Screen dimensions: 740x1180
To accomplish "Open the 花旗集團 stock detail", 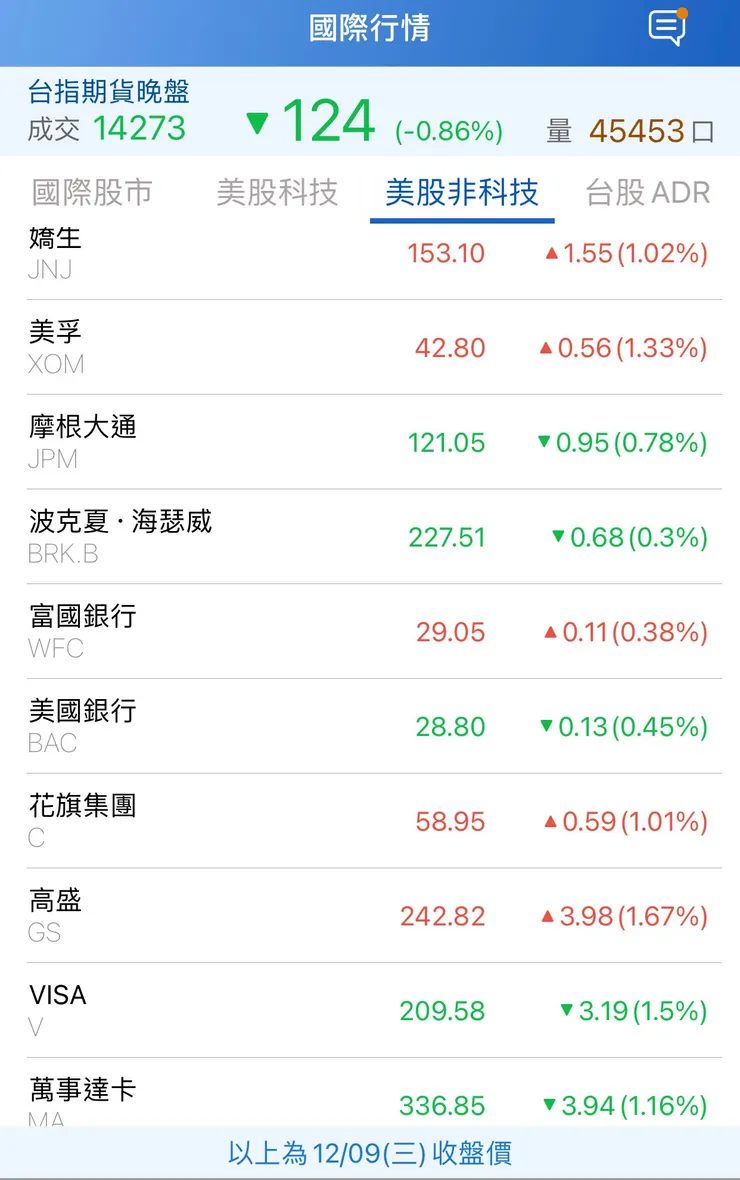I will pos(370,820).
